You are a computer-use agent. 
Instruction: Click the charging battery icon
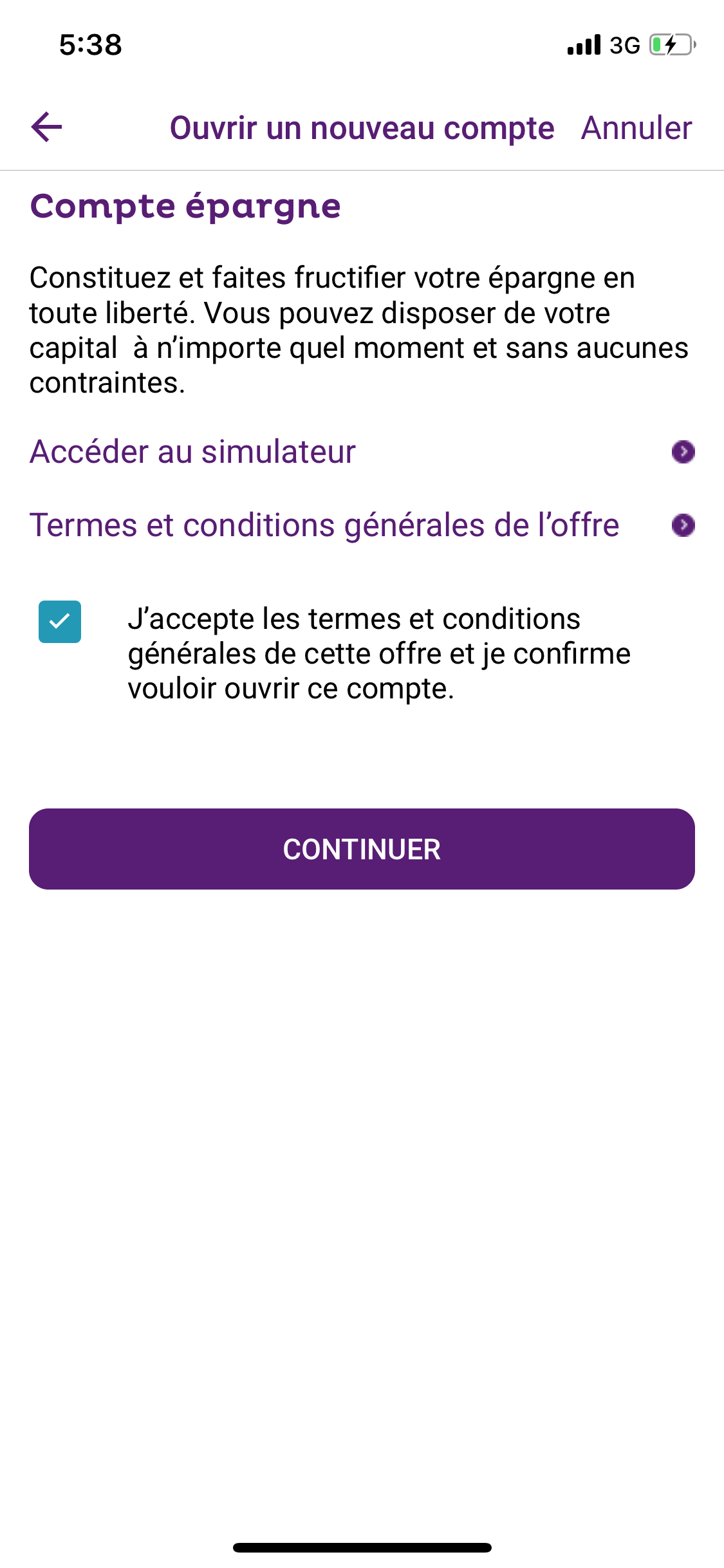click(670, 45)
